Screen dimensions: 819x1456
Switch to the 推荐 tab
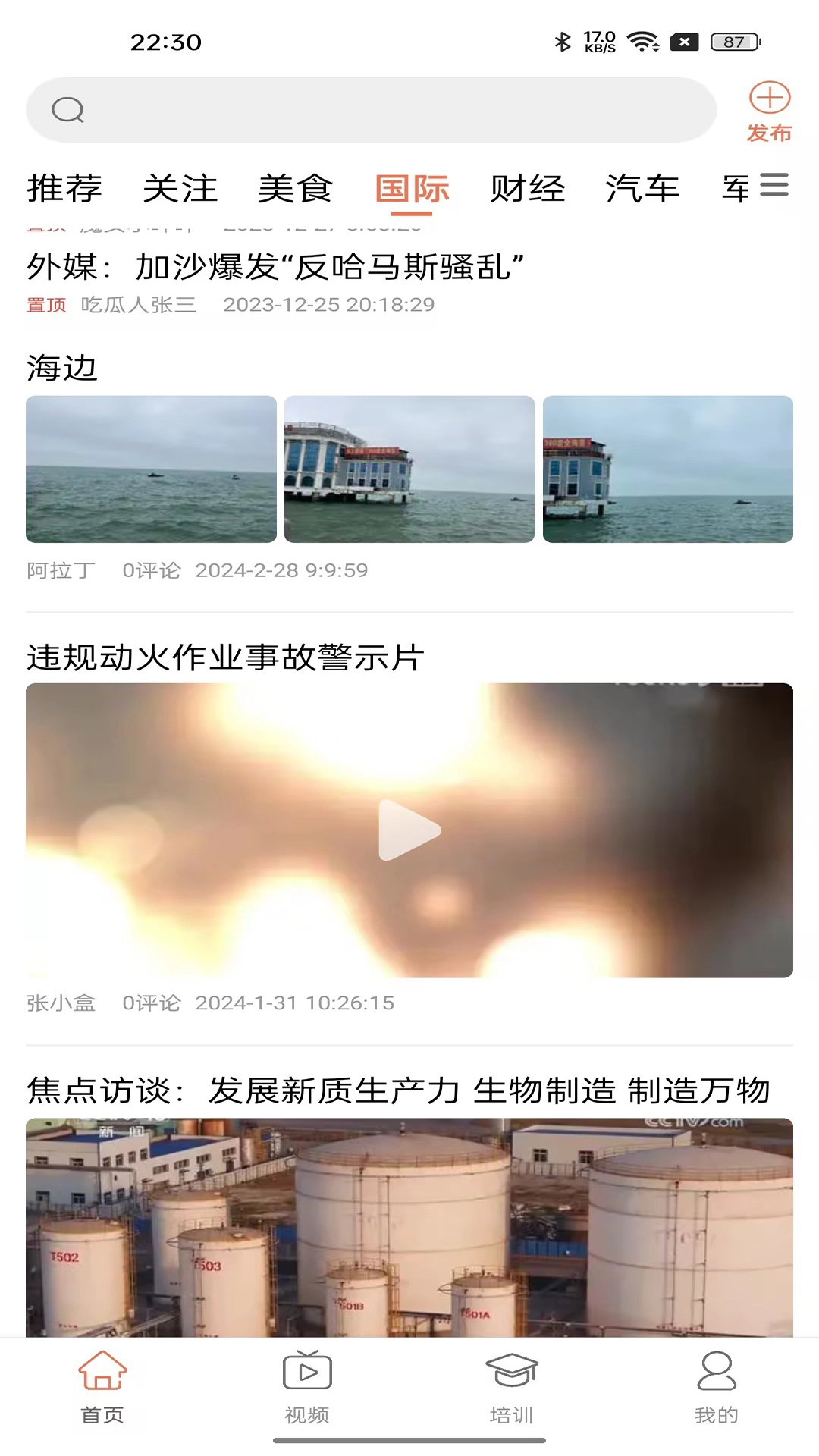pos(64,189)
